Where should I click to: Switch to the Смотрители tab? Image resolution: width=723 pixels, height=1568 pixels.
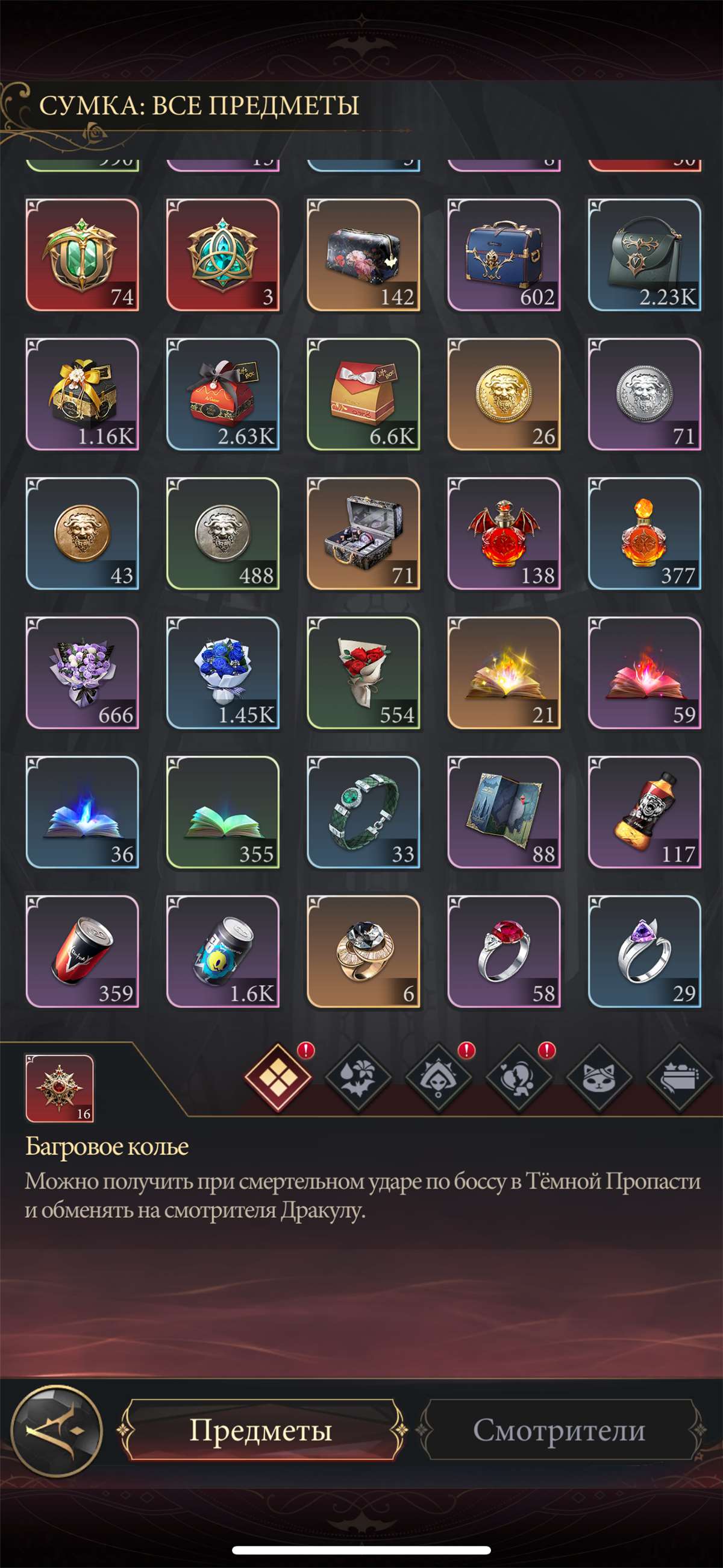tap(559, 1430)
